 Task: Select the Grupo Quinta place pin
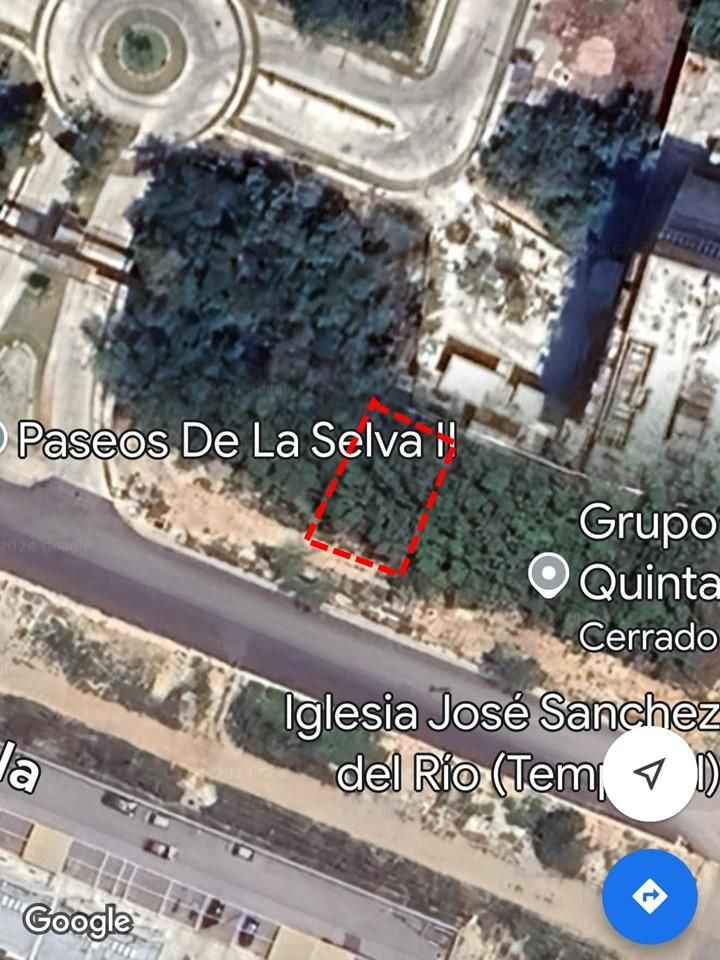point(549,575)
